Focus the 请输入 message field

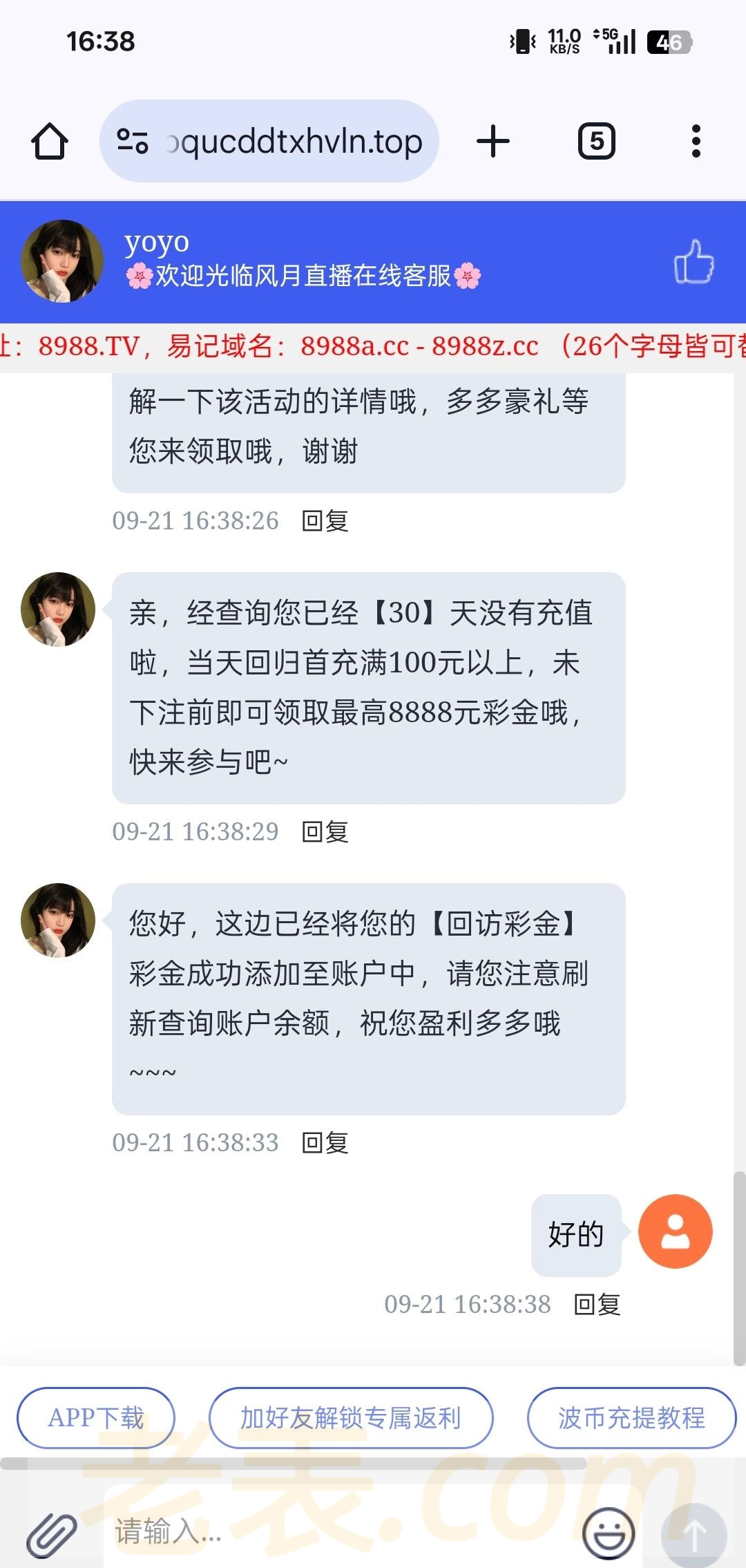338,1533
